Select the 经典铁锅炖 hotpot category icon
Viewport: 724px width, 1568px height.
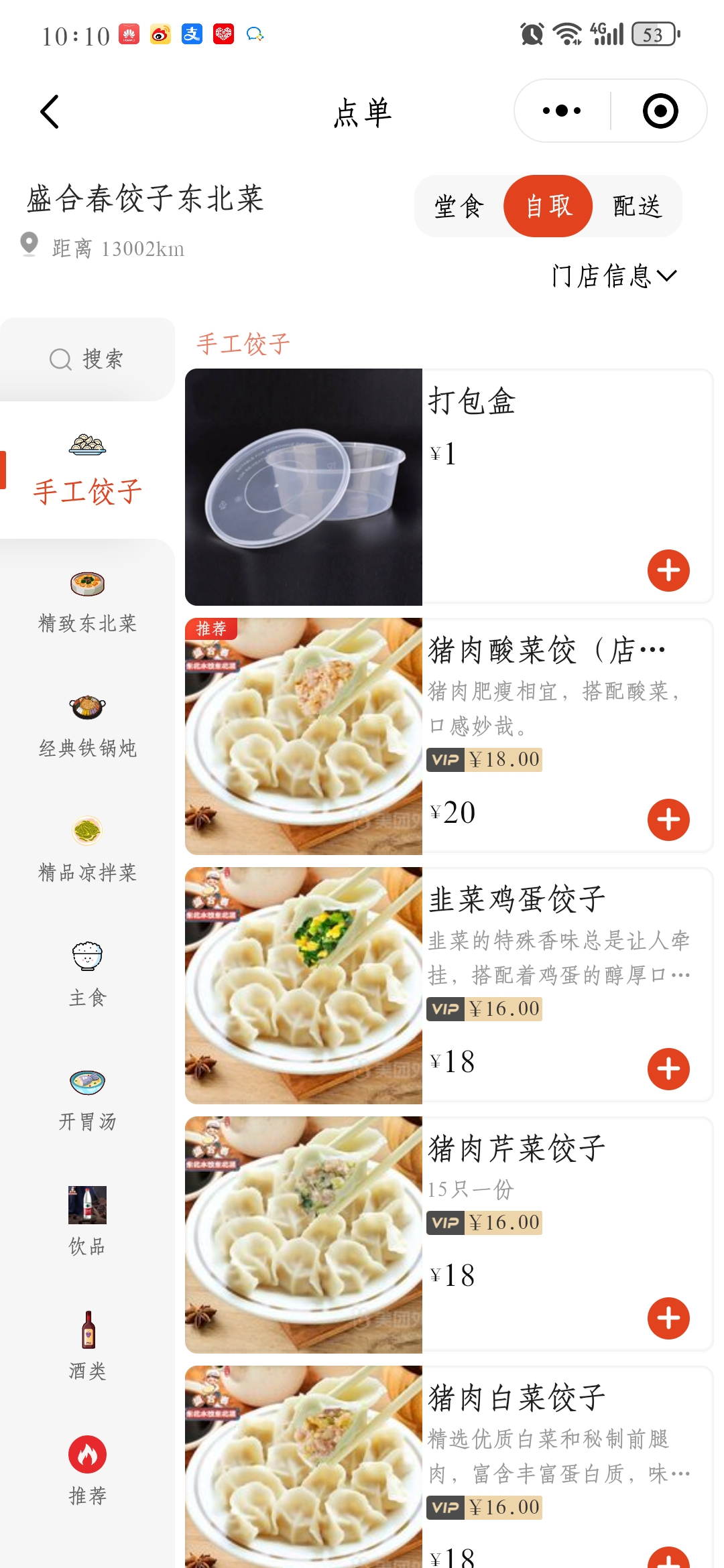point(86,707)
